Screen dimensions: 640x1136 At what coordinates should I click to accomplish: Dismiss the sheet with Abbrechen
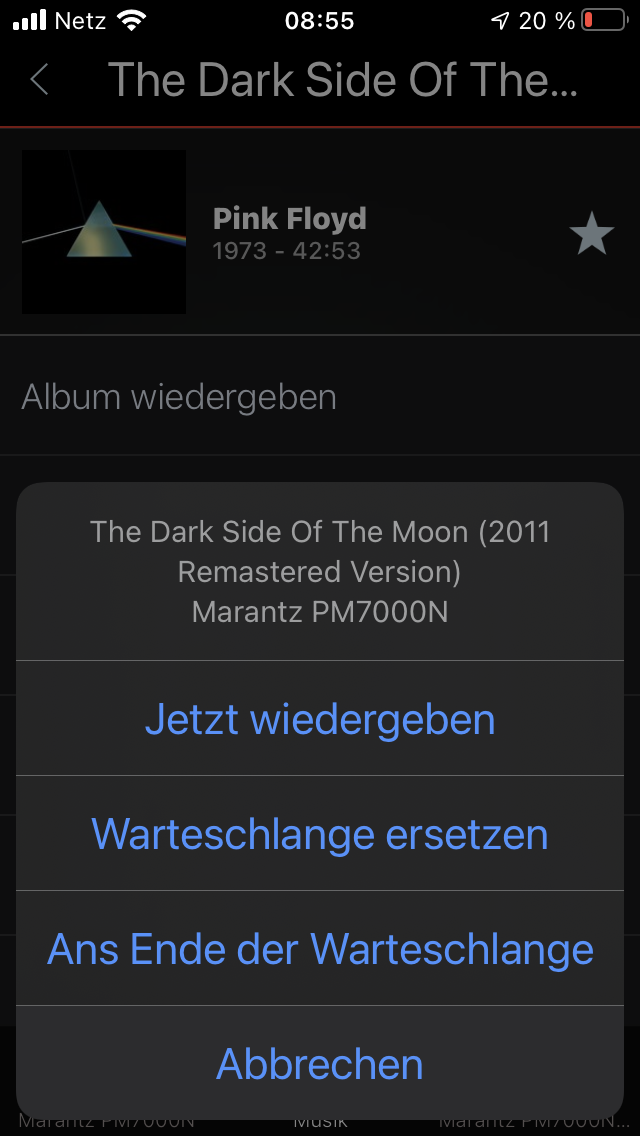tap(320, 1064)
